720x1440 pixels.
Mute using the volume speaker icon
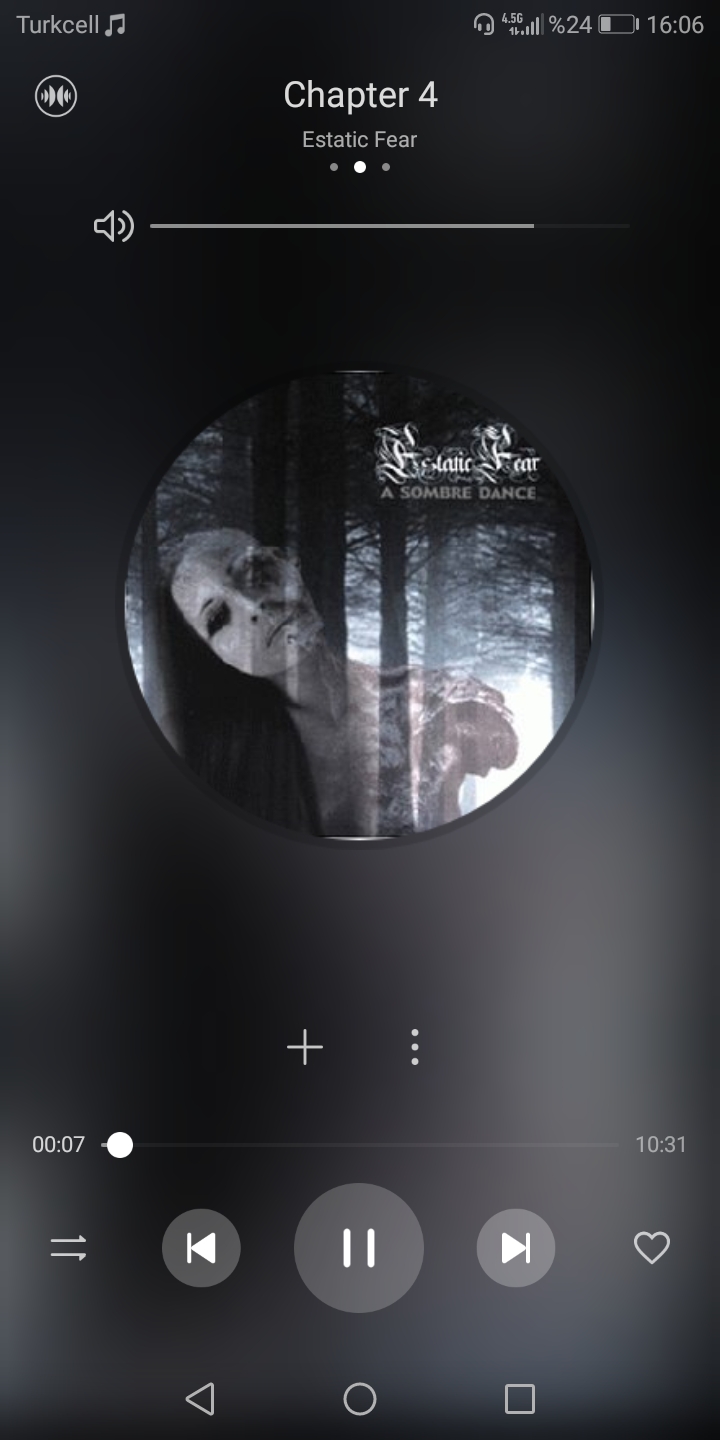(x=113, y=227)
